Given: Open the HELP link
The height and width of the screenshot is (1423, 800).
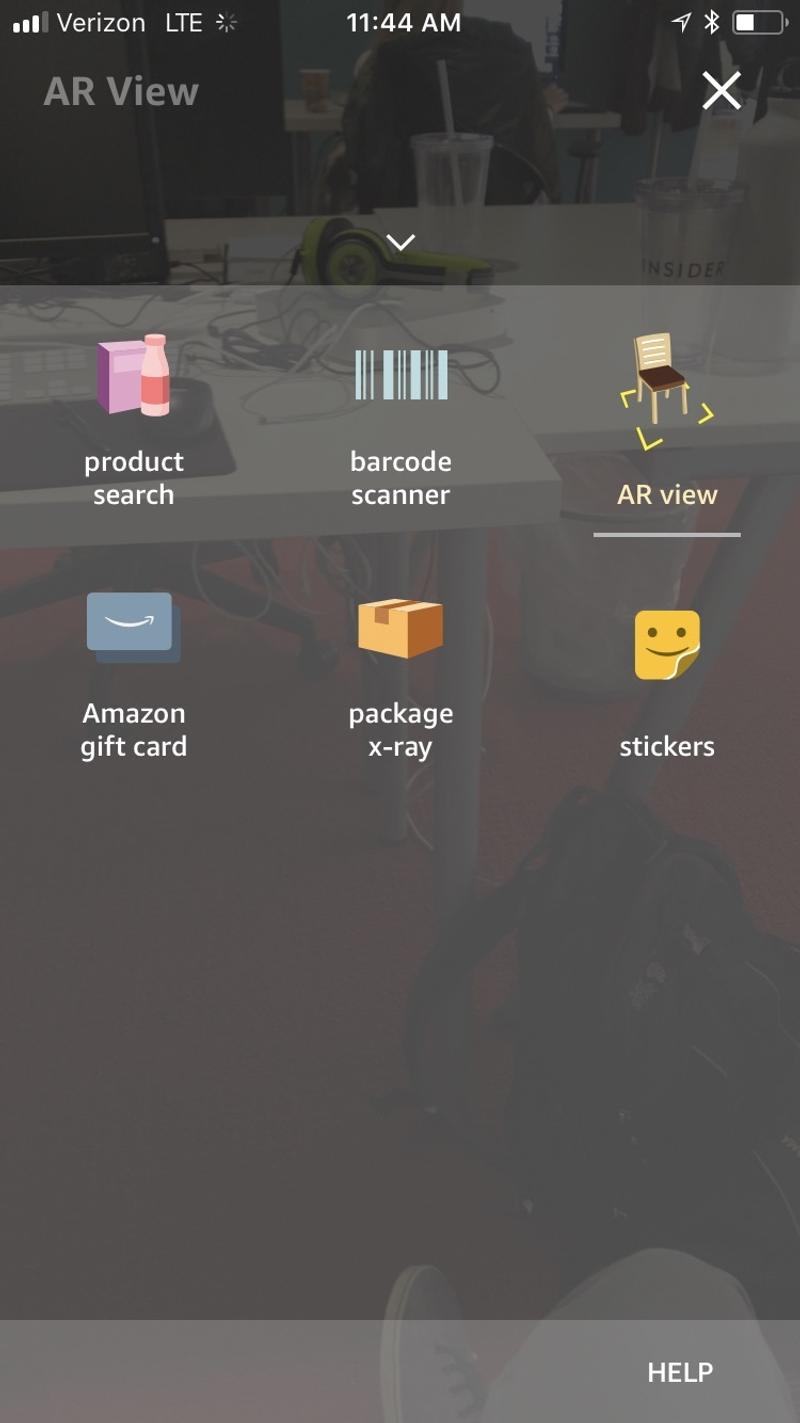Looking at the screenshot, I should pos(679,1372).
